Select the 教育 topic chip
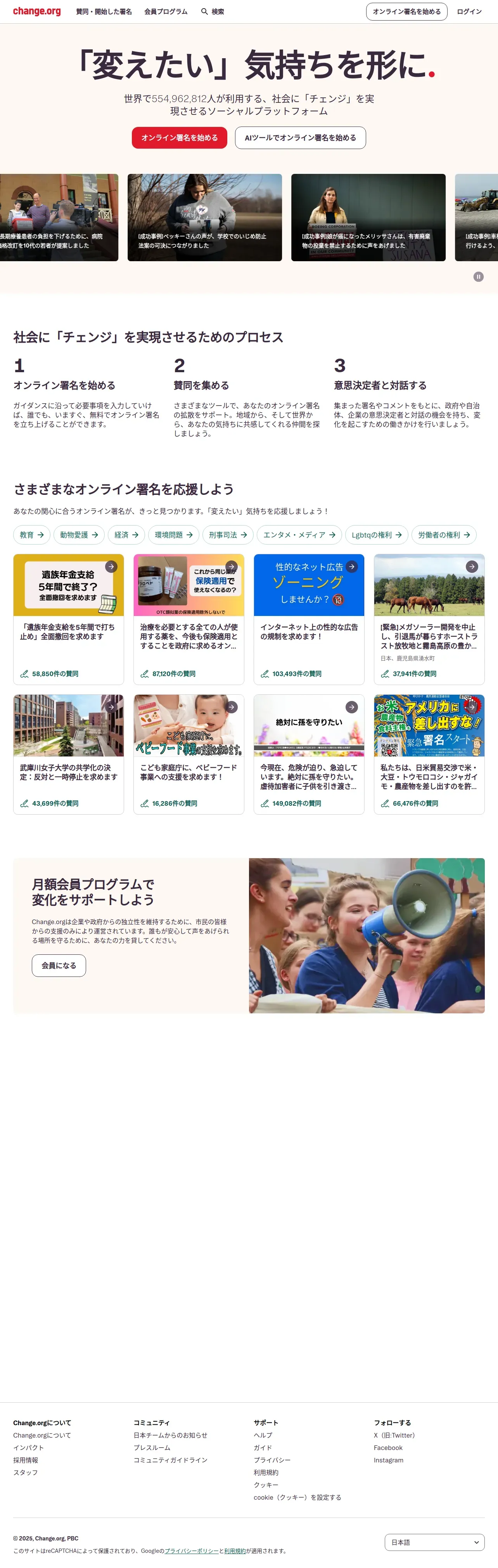Viewport: 498px width, 1568px height. click(x=32, y=534)
